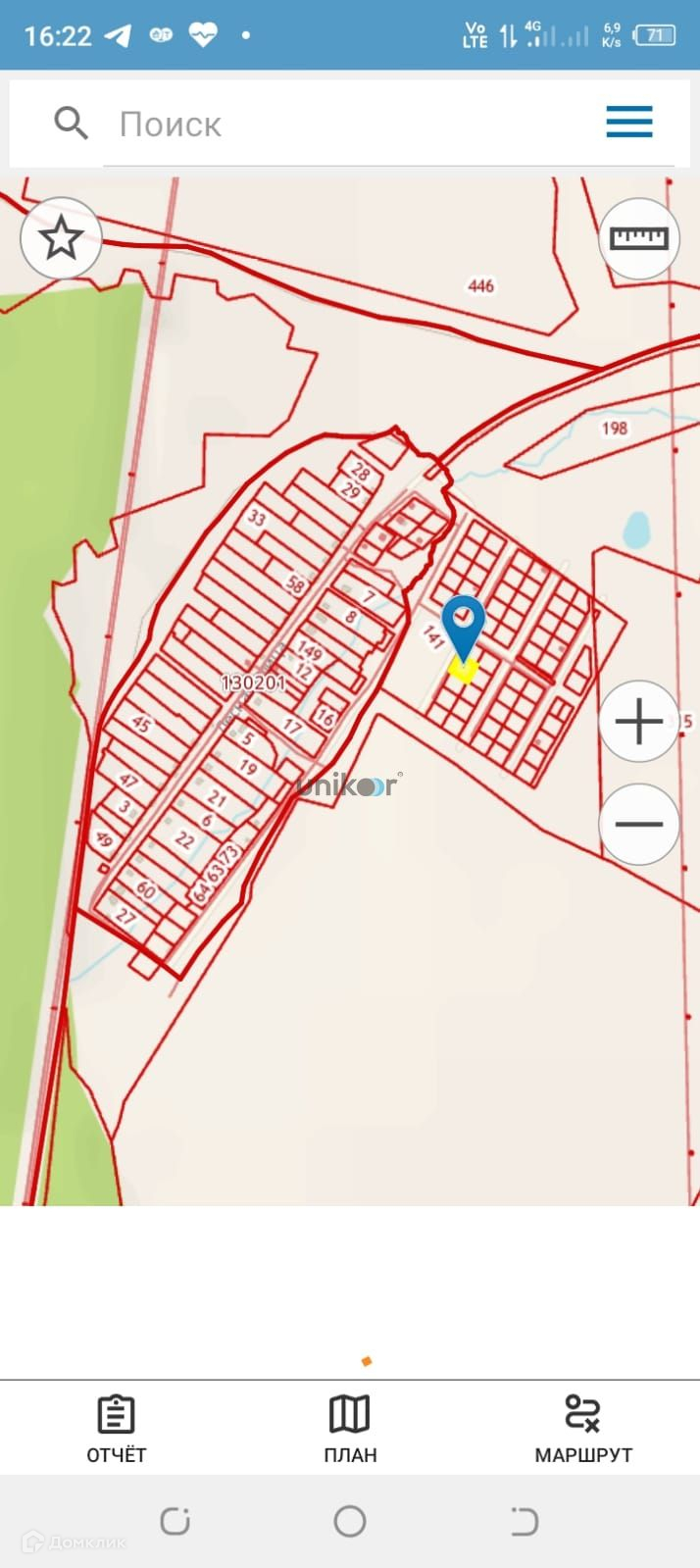
Task: Open the Маршрут tab
Action: [x=582, y=1428]
